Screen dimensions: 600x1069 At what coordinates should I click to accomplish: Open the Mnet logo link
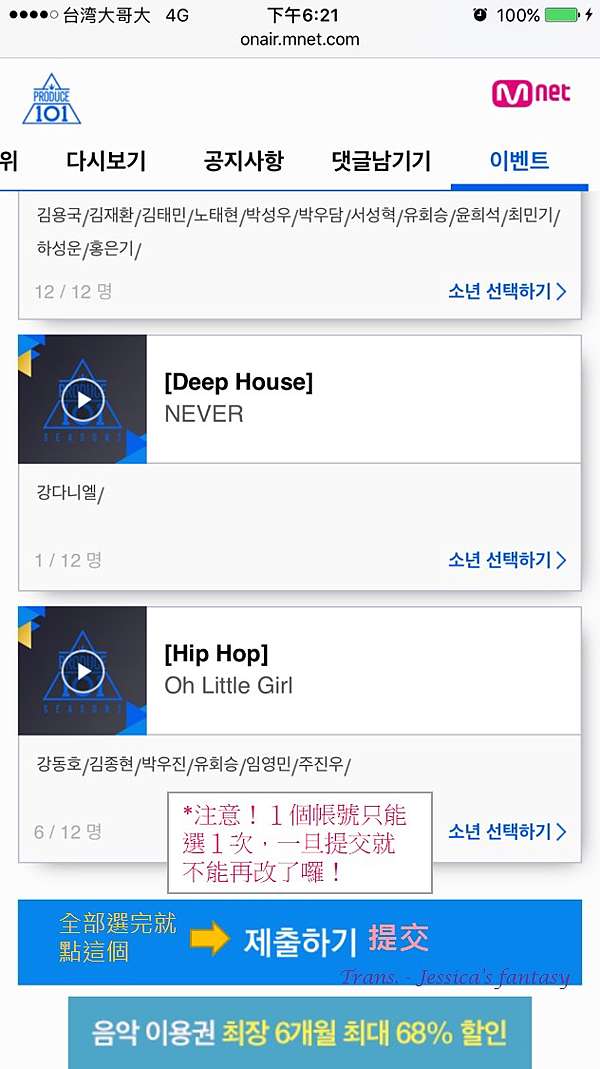[x=531, y=94]
